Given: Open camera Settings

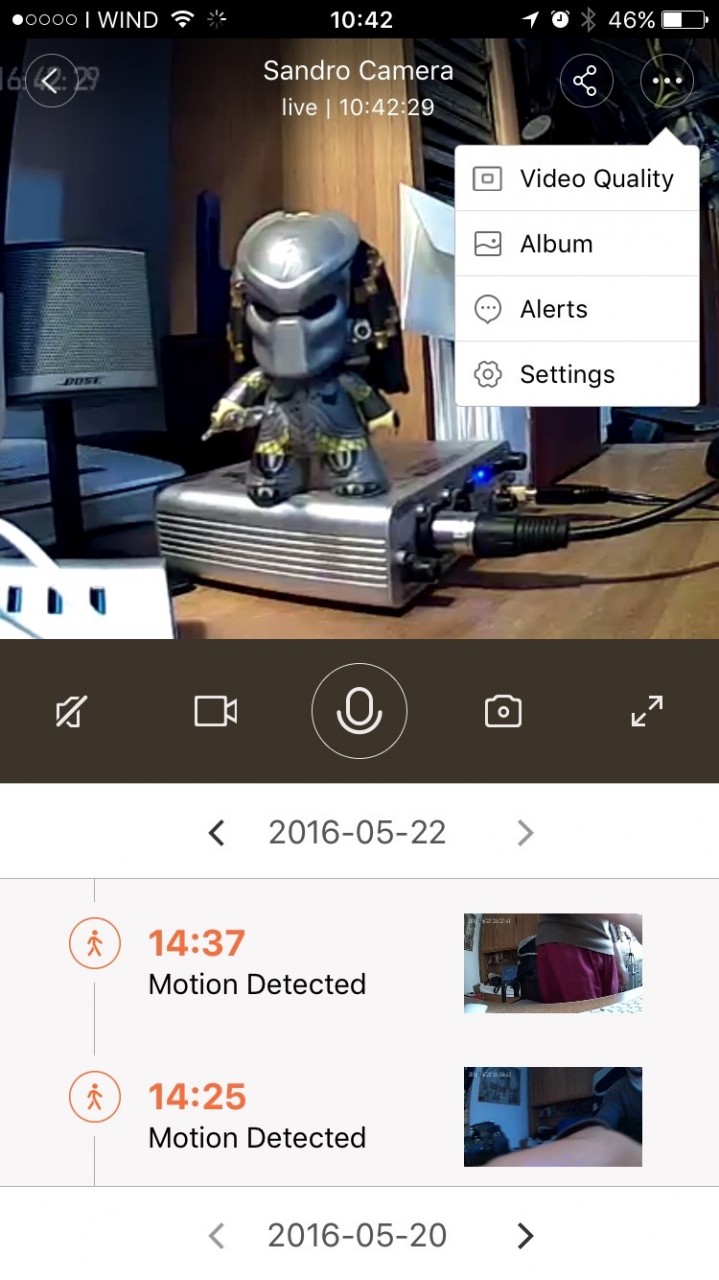Looking at the screenshot, I should pos(577,375).
